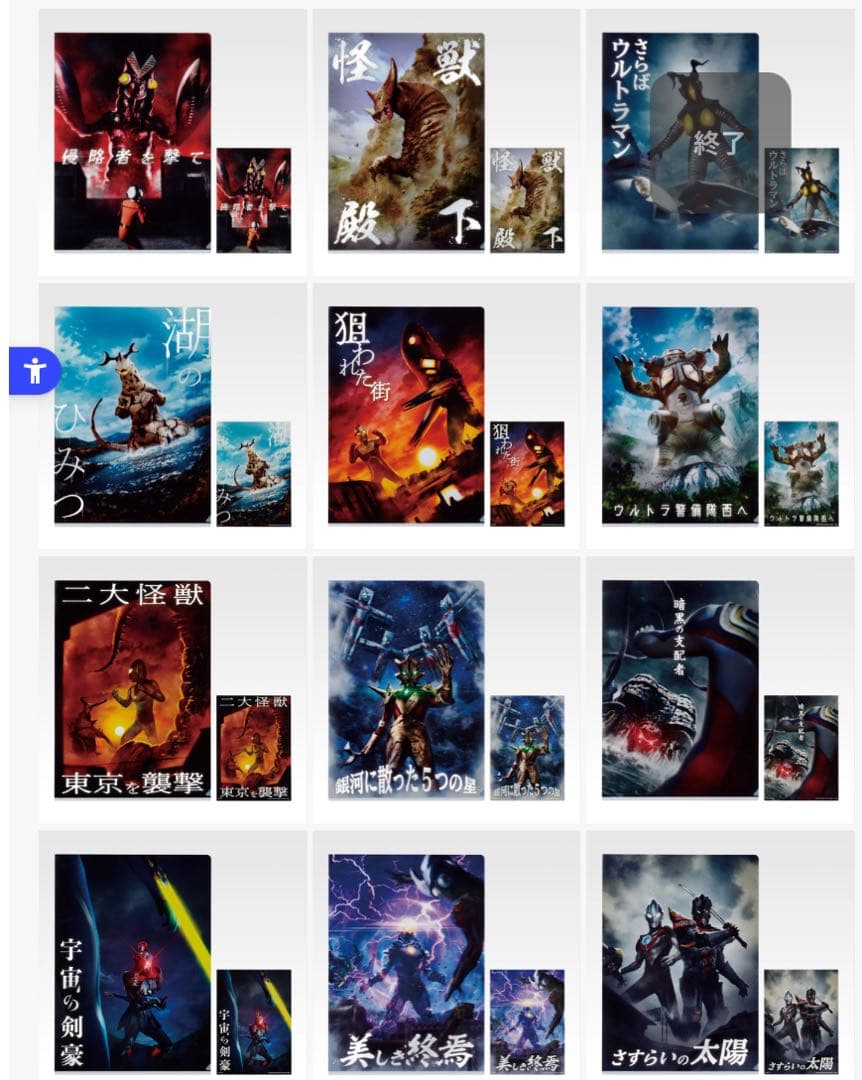View the 湖のひみつ clear file item
The height and width of the screenshot is (1080, 862).
[133, 415]
